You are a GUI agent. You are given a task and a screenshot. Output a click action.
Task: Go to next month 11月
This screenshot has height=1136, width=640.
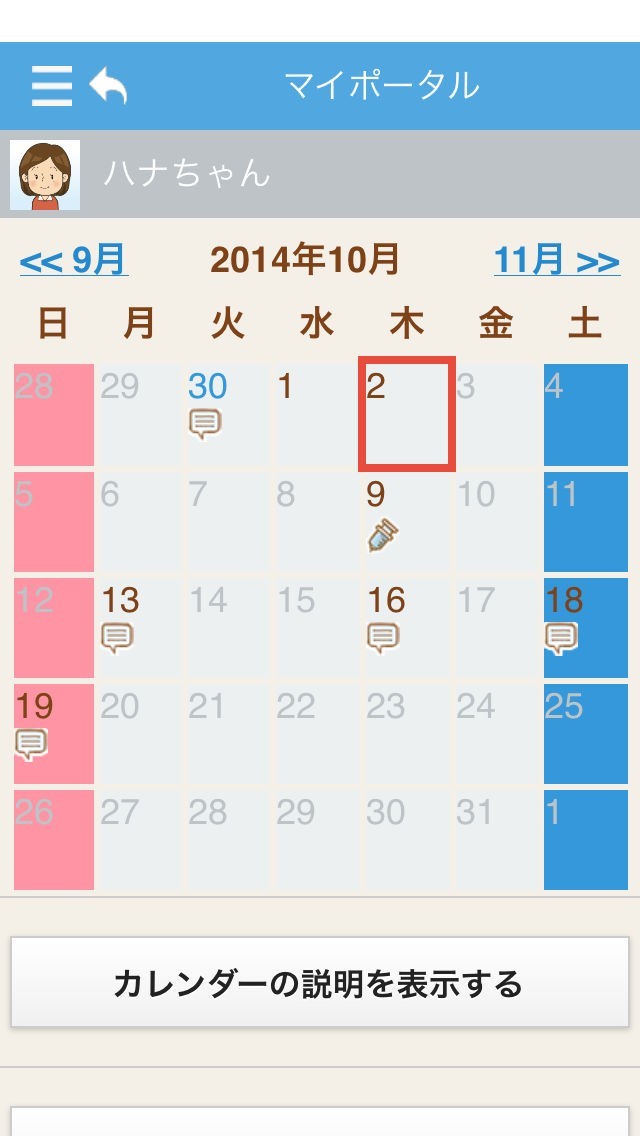(557, 260)
